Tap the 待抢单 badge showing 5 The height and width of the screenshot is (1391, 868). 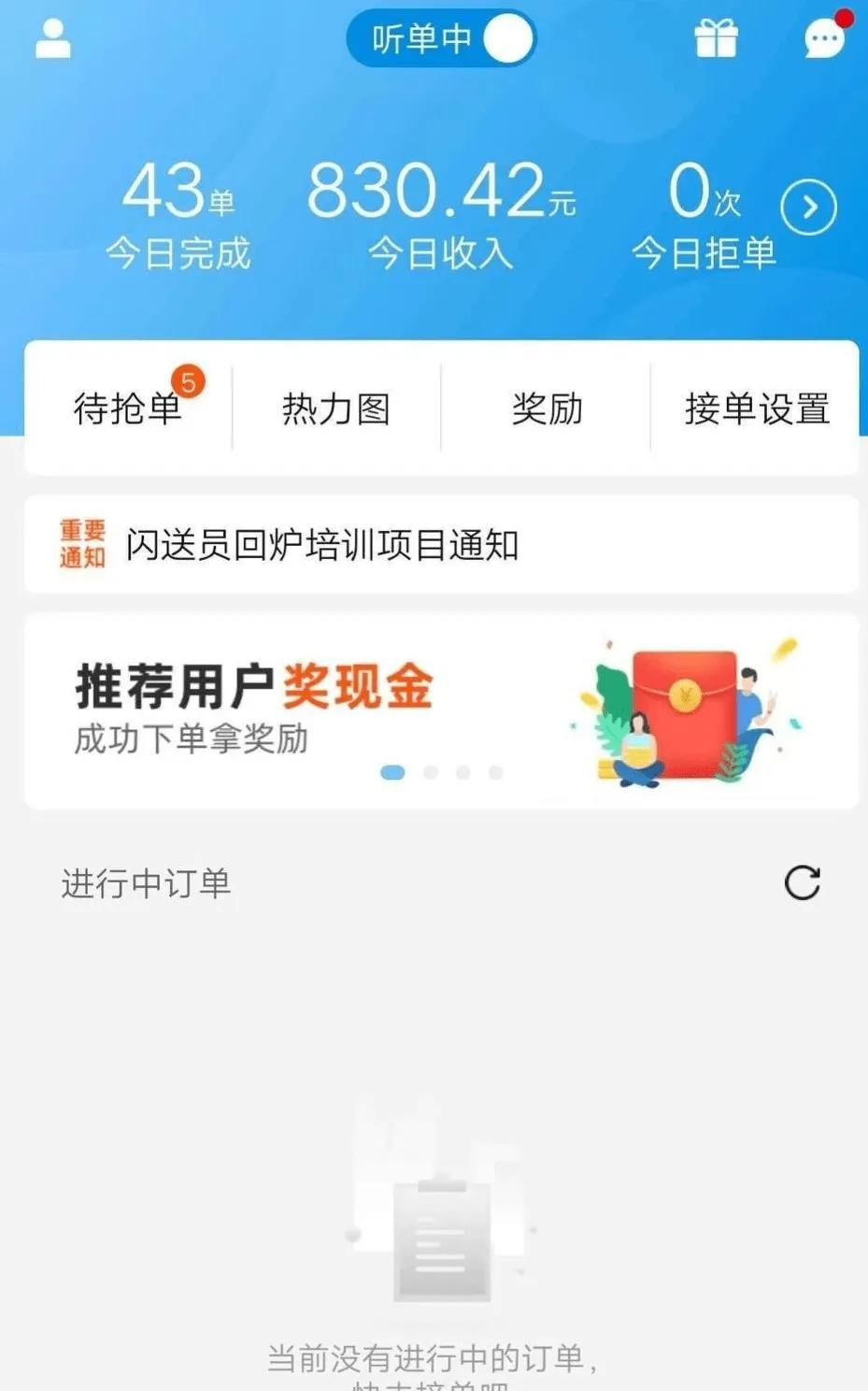pyautogui.click(x=192, y=379)
